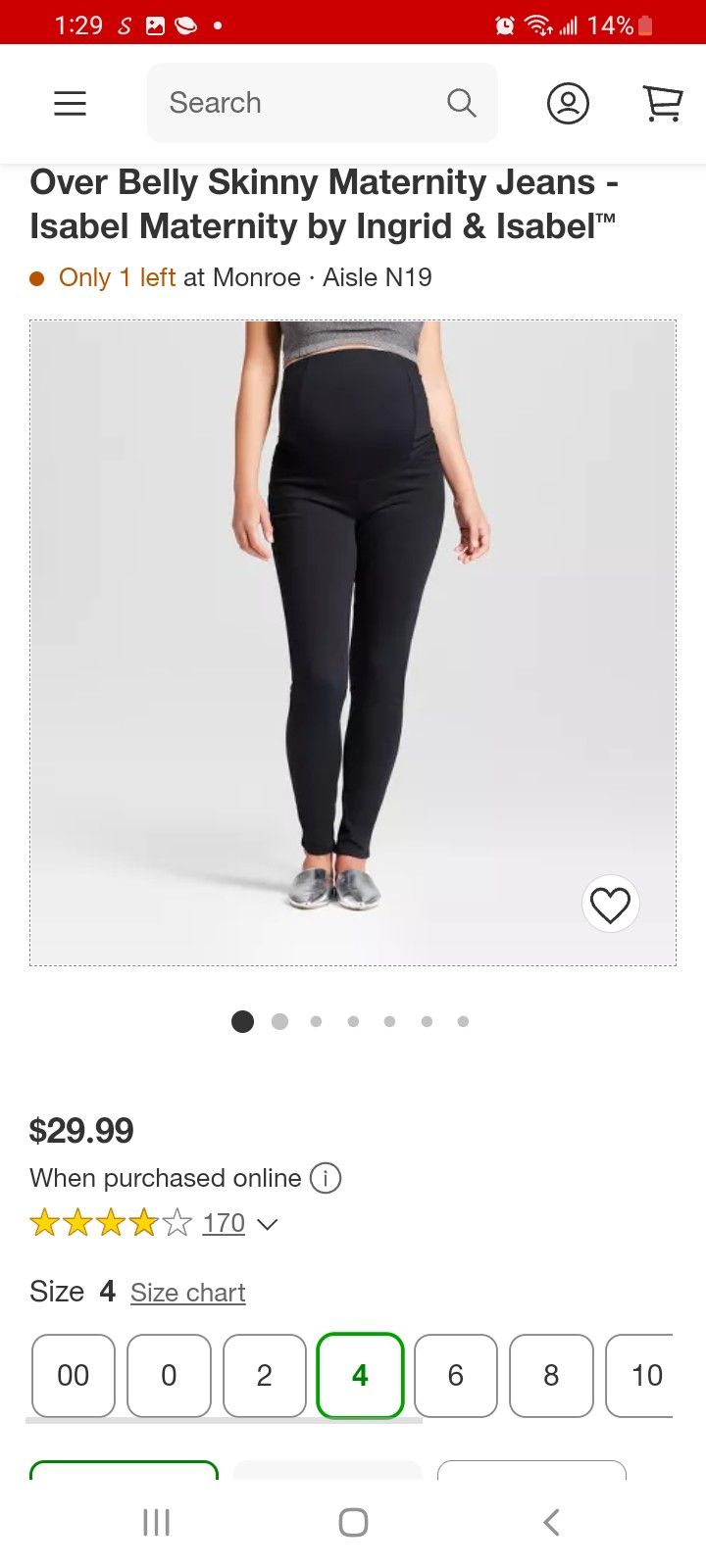Open recent apps from navigation bar
This screenshot has height=1568, width=706.
(x=156, y=1522)
